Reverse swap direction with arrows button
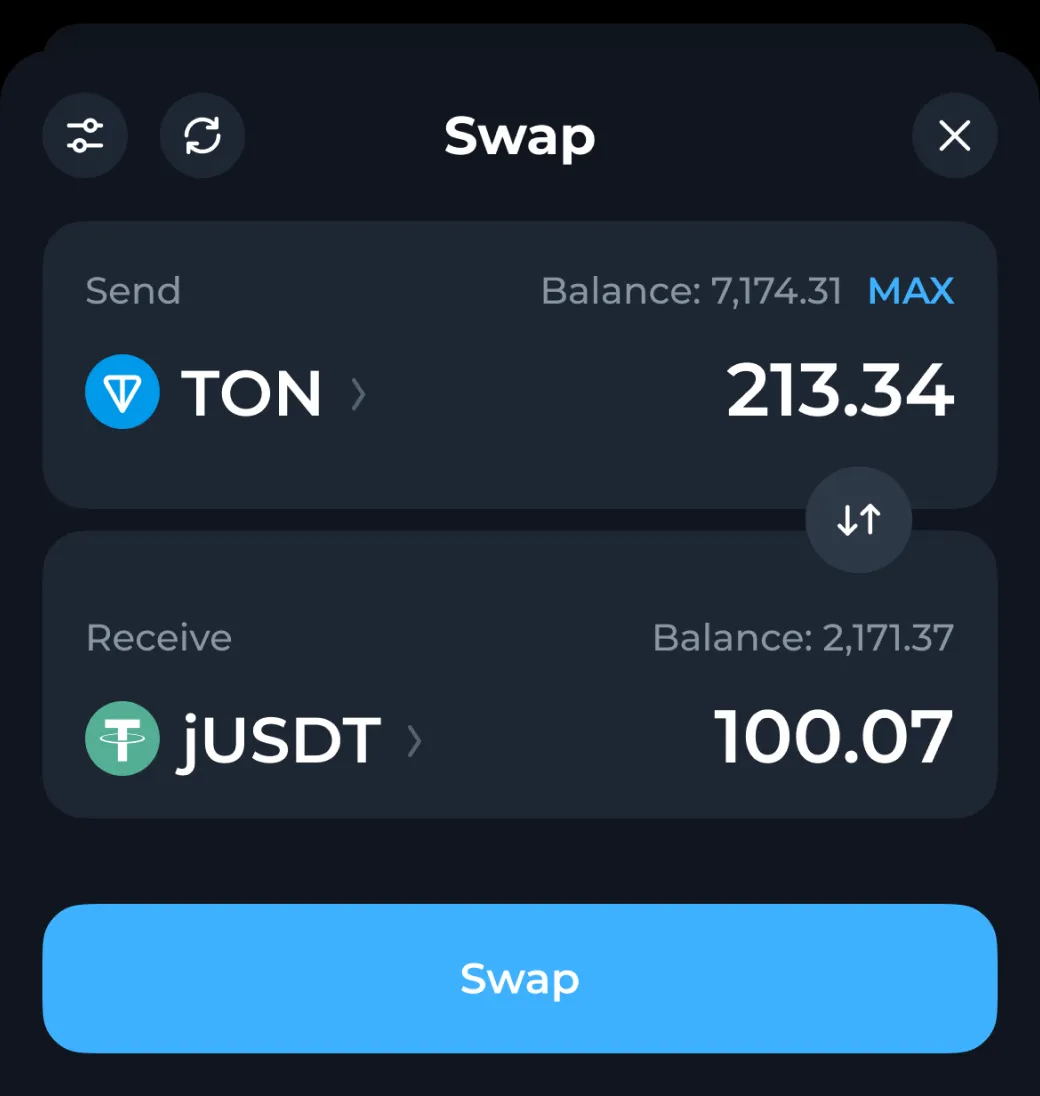 coord(858,519)
